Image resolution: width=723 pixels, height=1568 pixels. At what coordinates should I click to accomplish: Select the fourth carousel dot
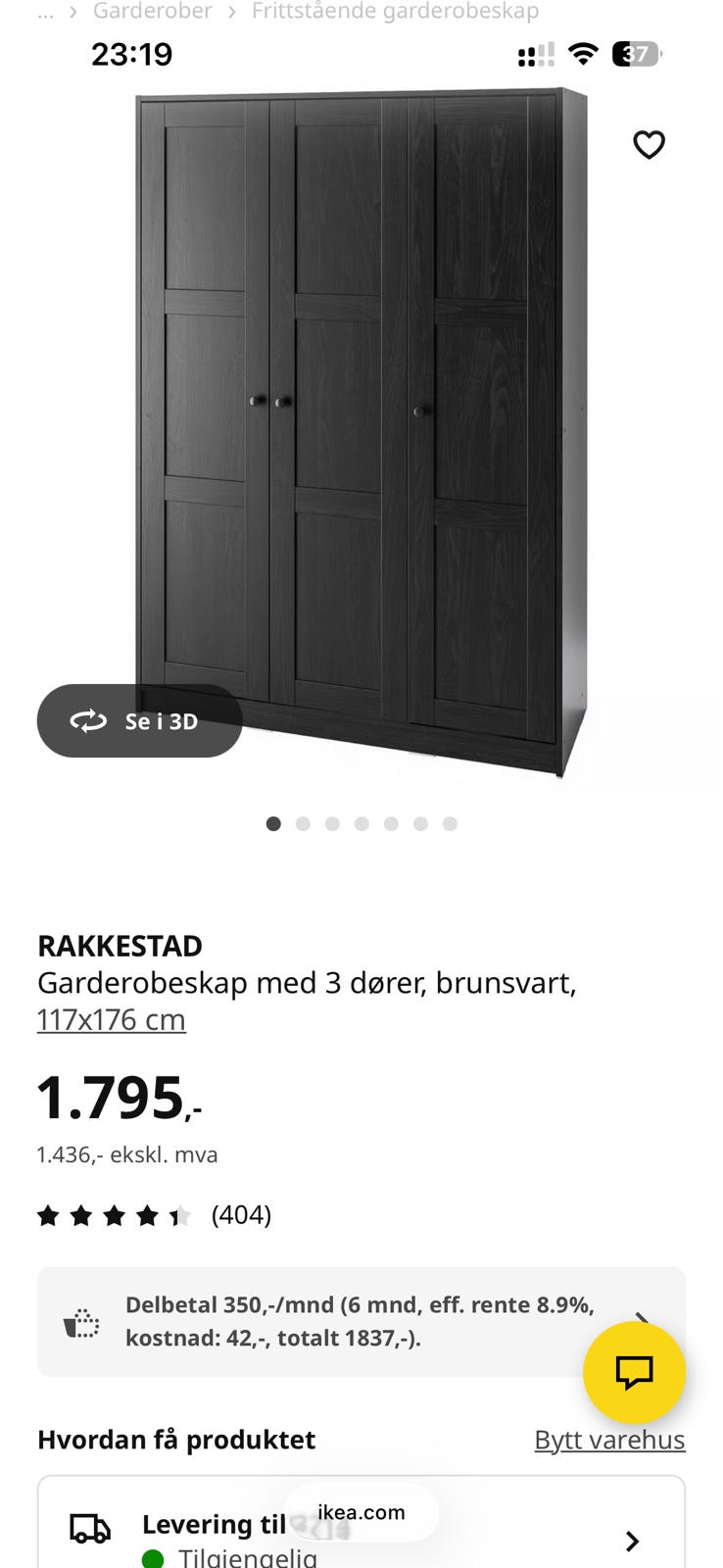pyautogui.click(x=361, y=824)
